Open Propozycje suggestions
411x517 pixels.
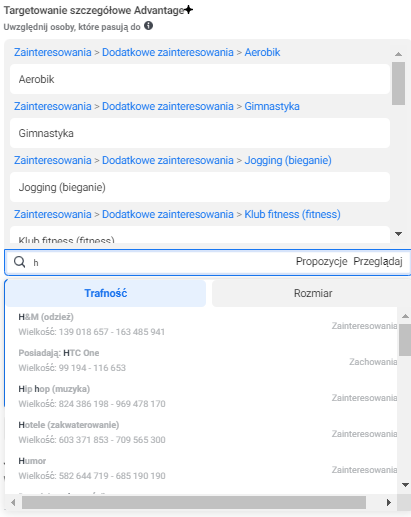tap(321, 261)
